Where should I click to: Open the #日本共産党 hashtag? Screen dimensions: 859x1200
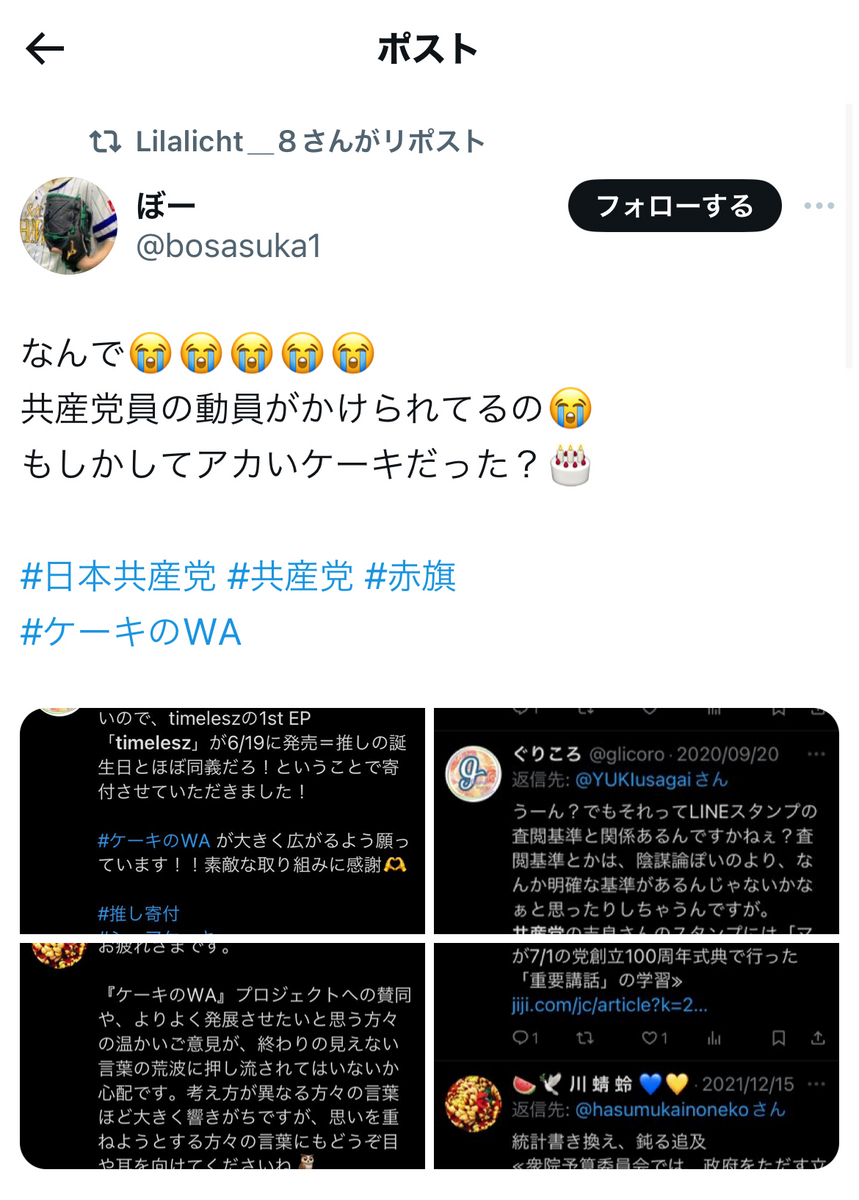click(118, 577)
